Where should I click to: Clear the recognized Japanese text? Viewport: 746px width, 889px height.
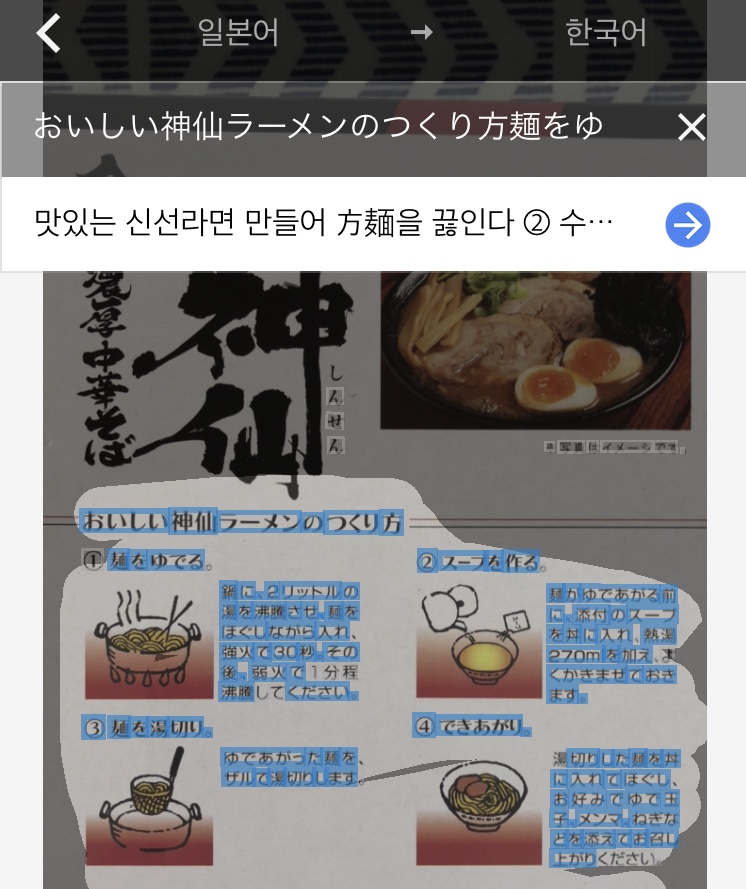click(x=692, y=127)
